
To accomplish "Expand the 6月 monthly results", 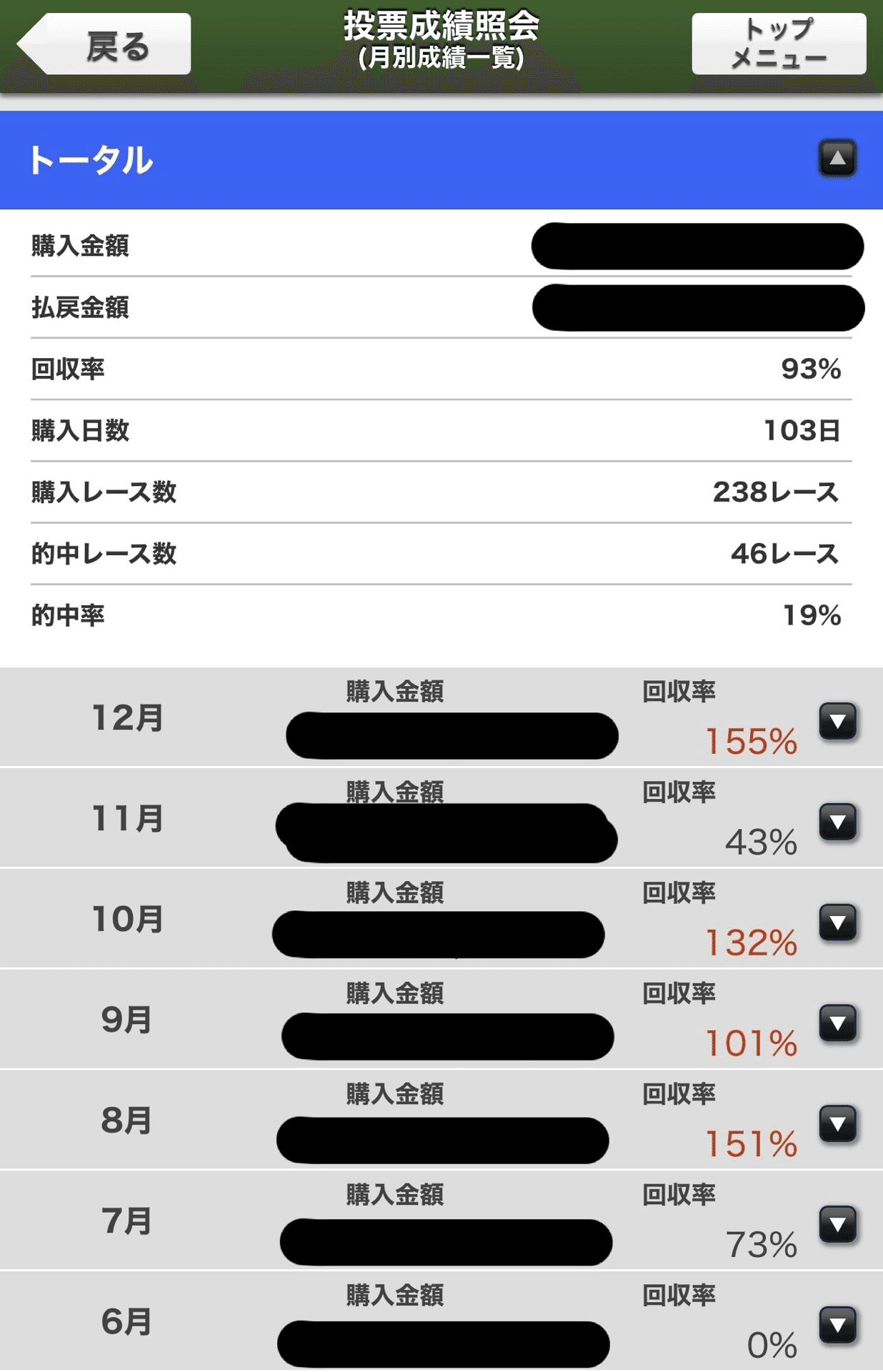I will tap(837, 1326).
